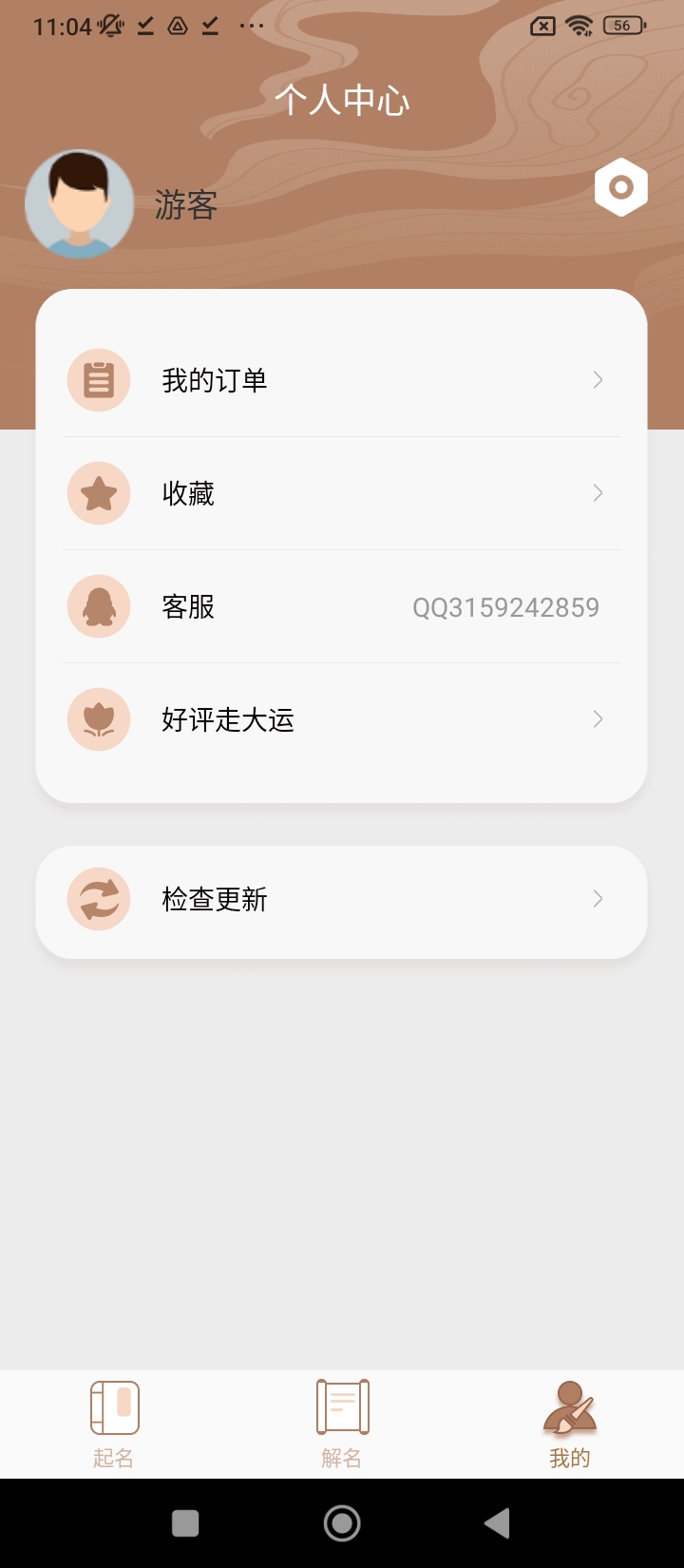Tap the system home button
The height and width of the screenshot is (1568, 684).
(x=342, y=1523)
